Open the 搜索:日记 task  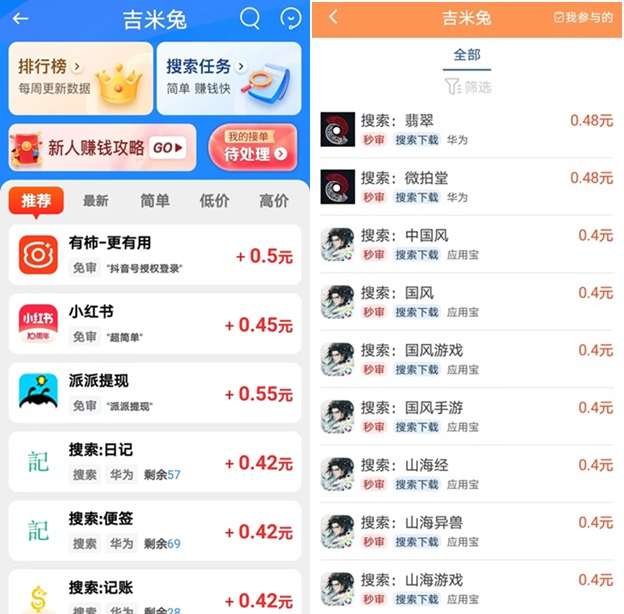155,462
